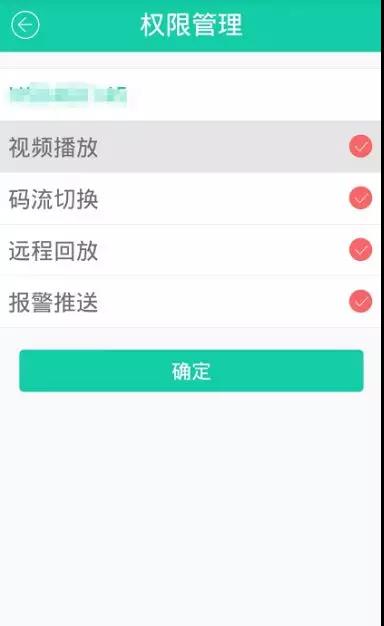Go back using the arrow icon
Image resolution: width=384 pixels, height=626 pixels.
pyautogui.click(x=25, y=25)
